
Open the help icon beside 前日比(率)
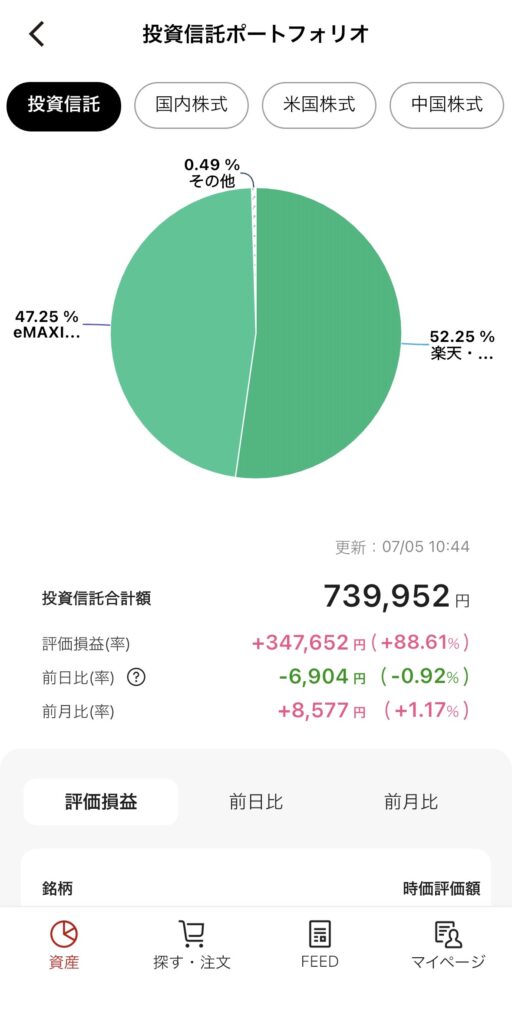point(136,677)
